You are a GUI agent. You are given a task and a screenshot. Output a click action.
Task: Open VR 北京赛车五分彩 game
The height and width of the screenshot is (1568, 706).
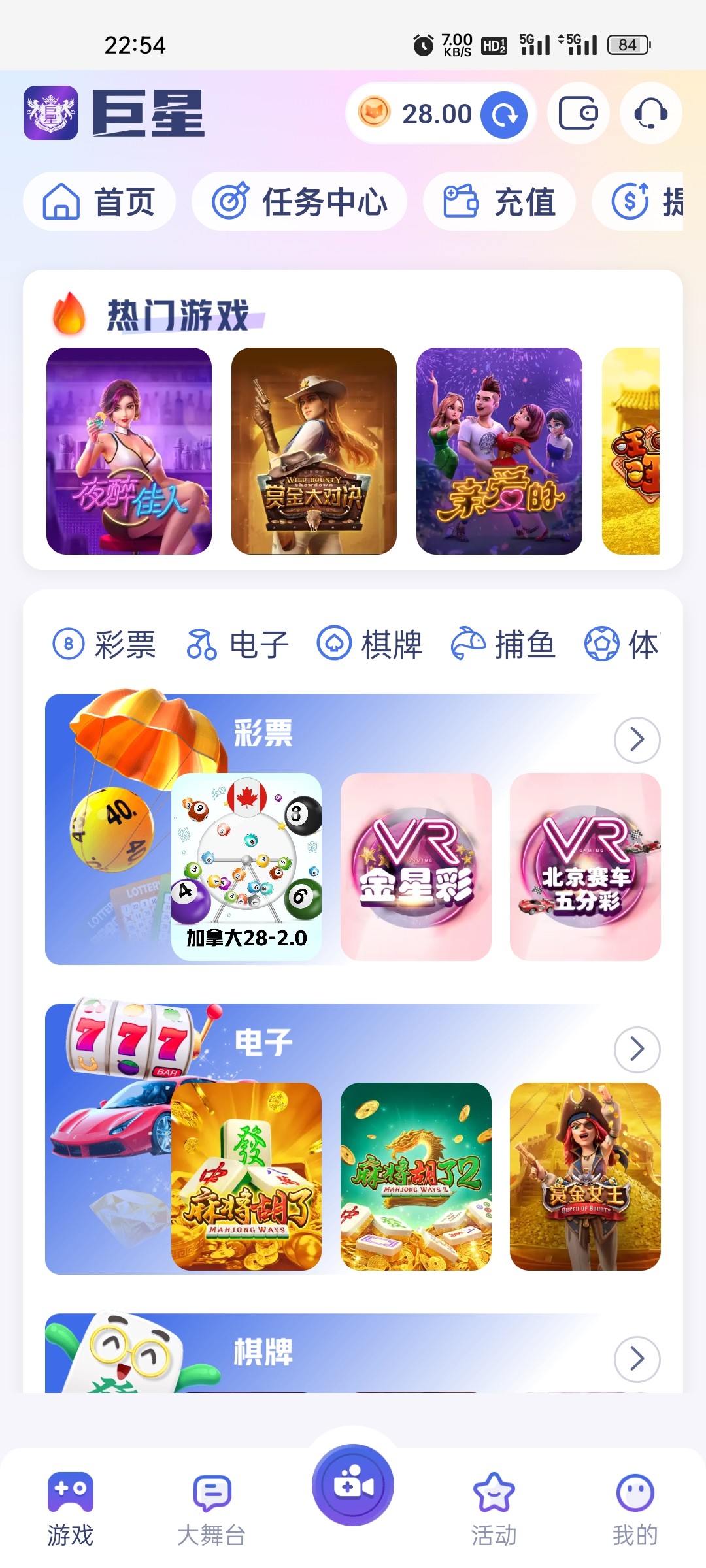pos(585,866)
